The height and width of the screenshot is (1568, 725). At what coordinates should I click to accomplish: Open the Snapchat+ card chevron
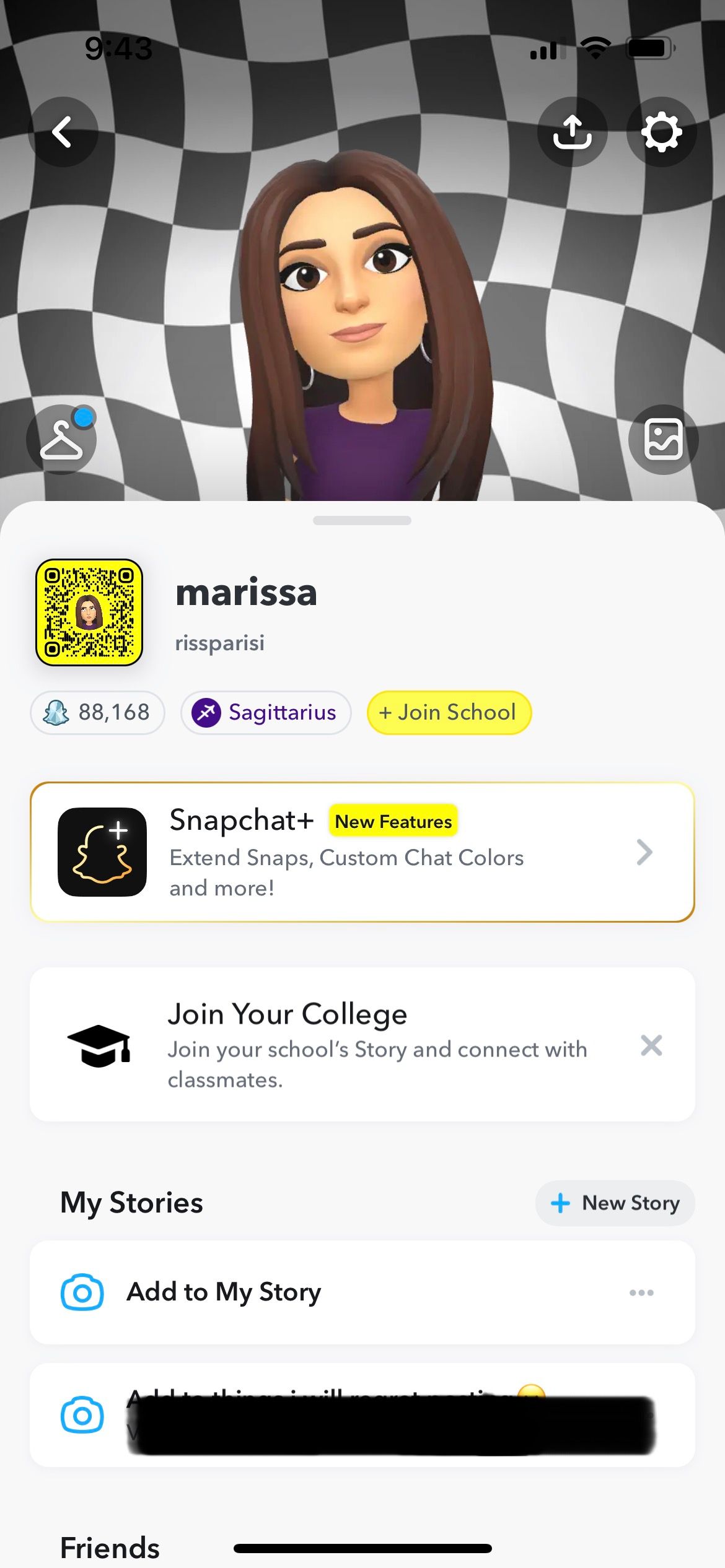click(x=644, y=853)
